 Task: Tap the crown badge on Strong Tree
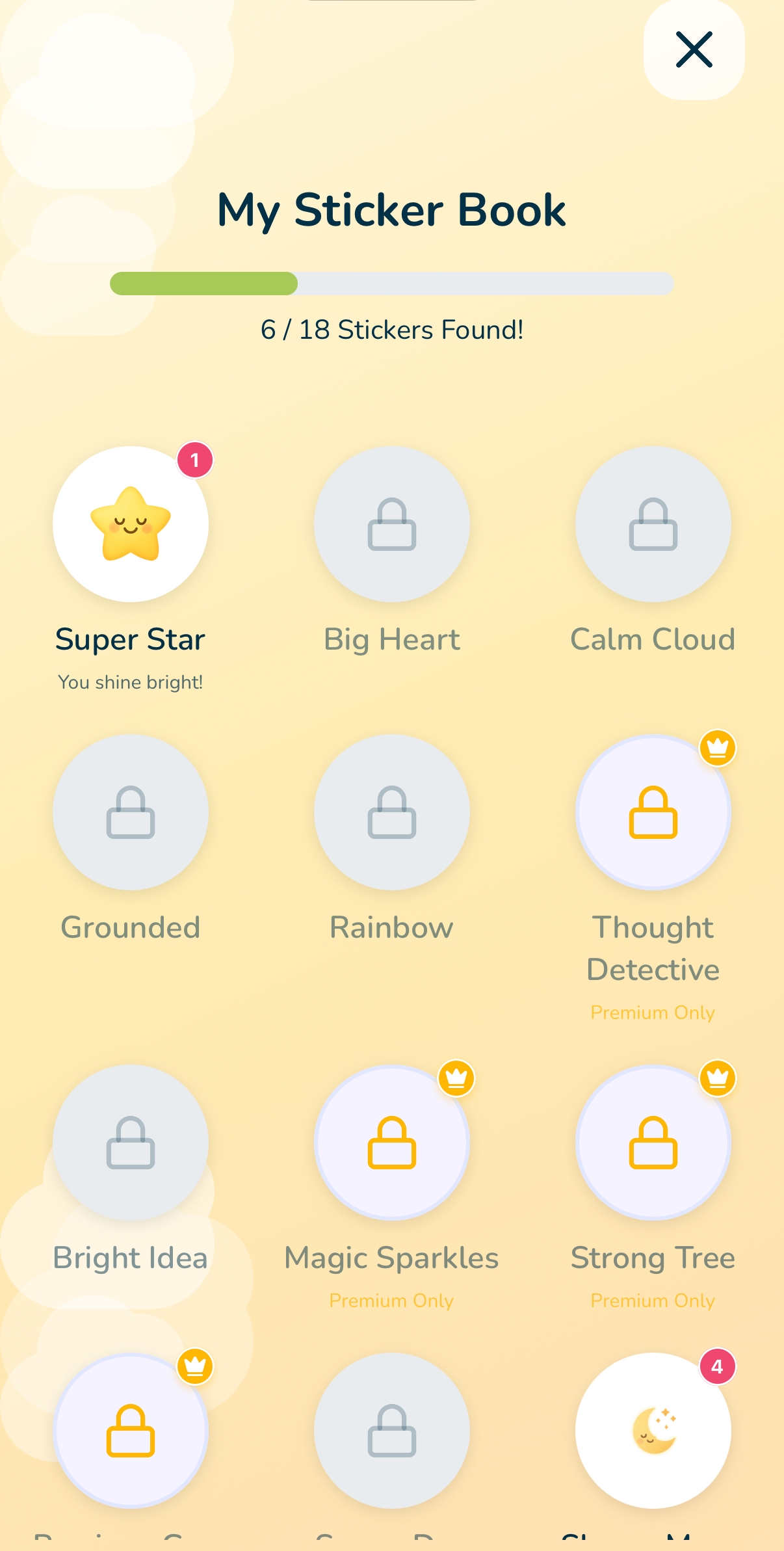717,1078
